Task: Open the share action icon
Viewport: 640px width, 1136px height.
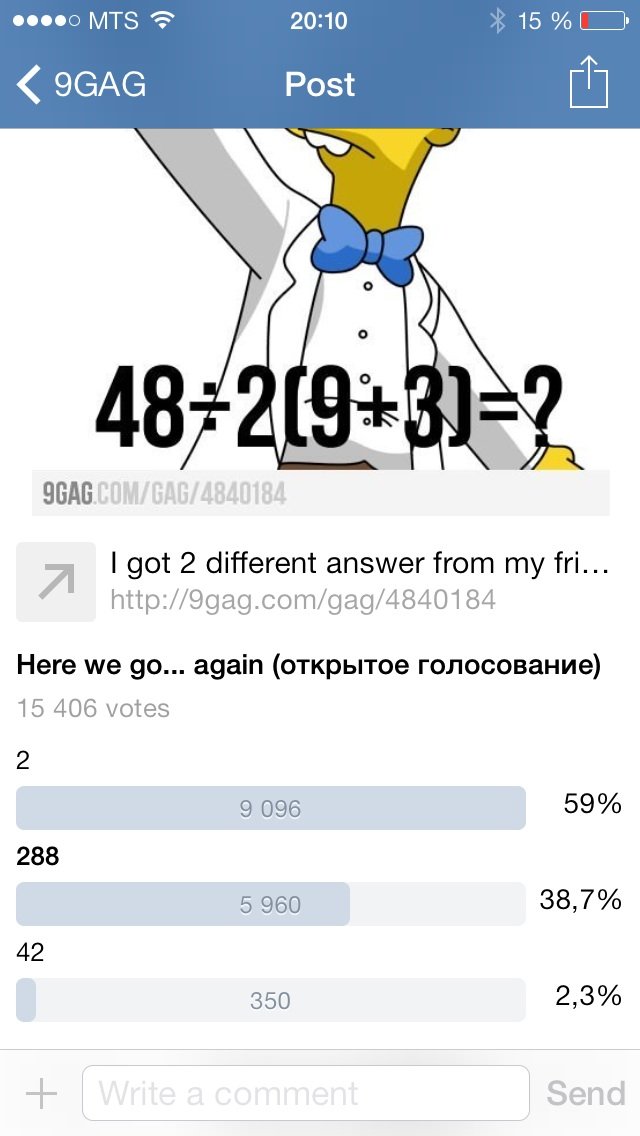Action: coord(588,82)
